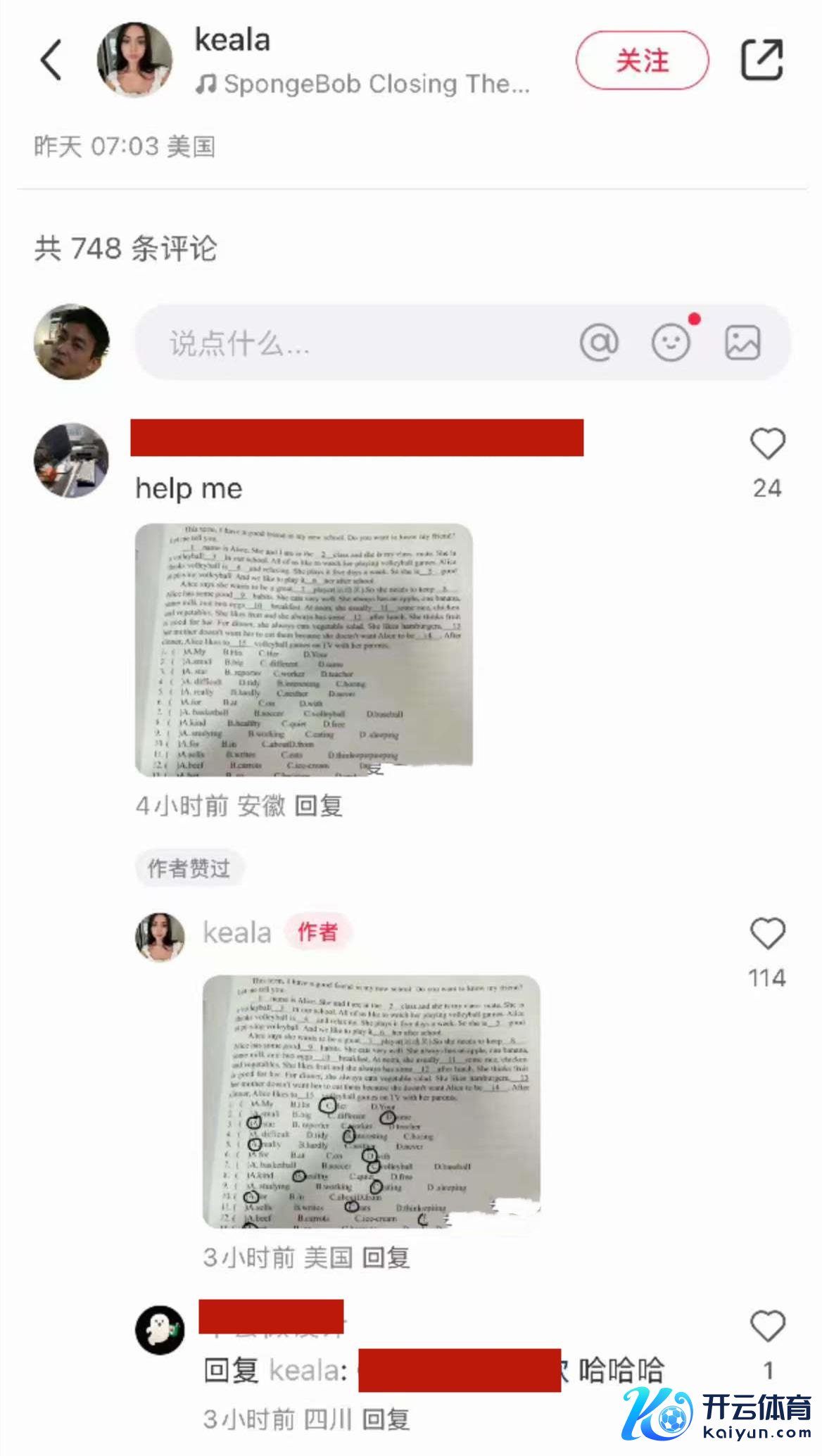
Task: Mention someone with the @ icon
Action: point(599,343)
